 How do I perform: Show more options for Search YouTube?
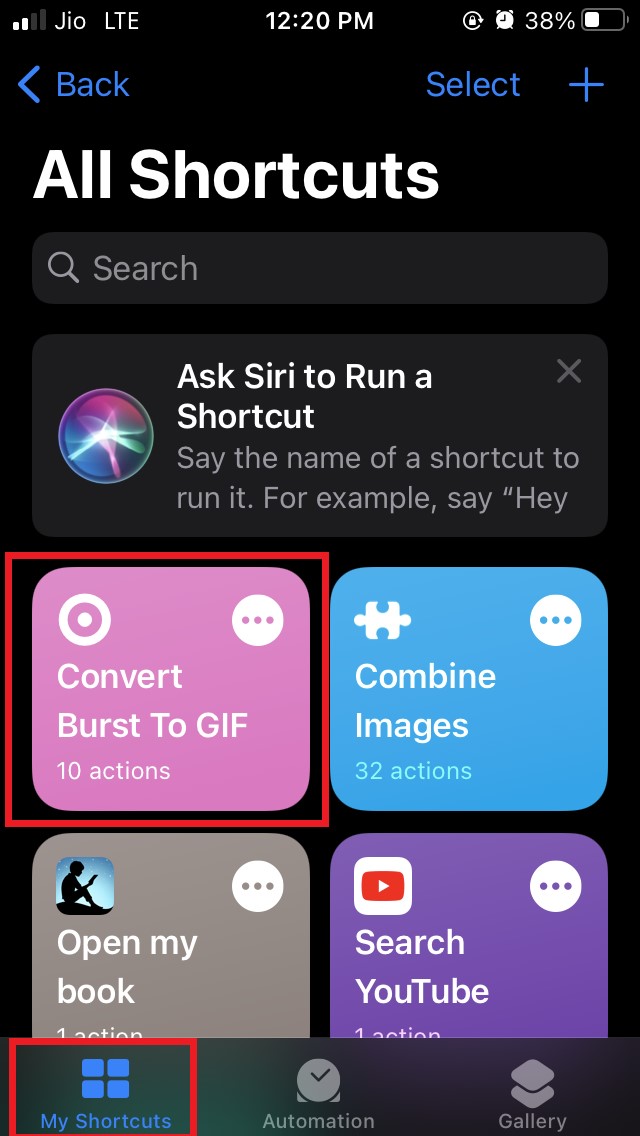[x=556, y=886]
